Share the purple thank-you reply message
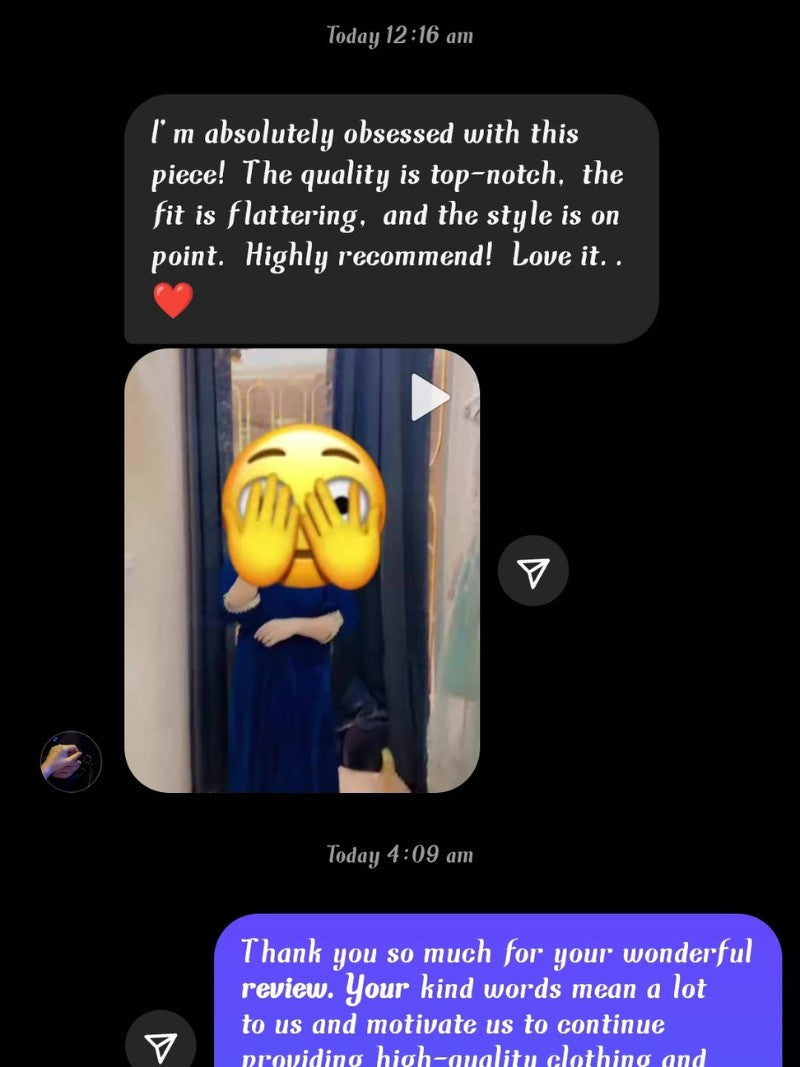Screen dimensions: 800x1067 160,1045
